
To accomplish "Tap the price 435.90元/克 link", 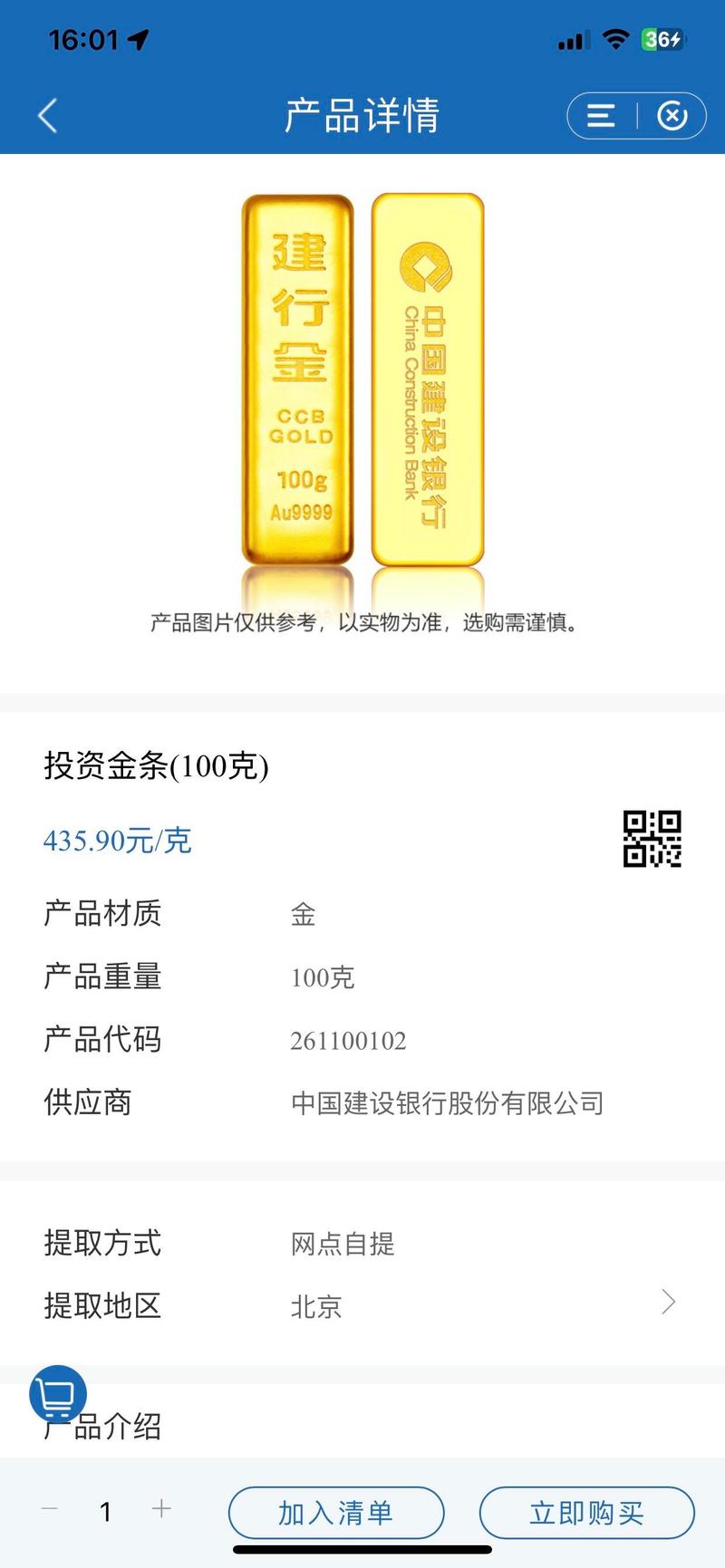I will (x=118, y=841).
